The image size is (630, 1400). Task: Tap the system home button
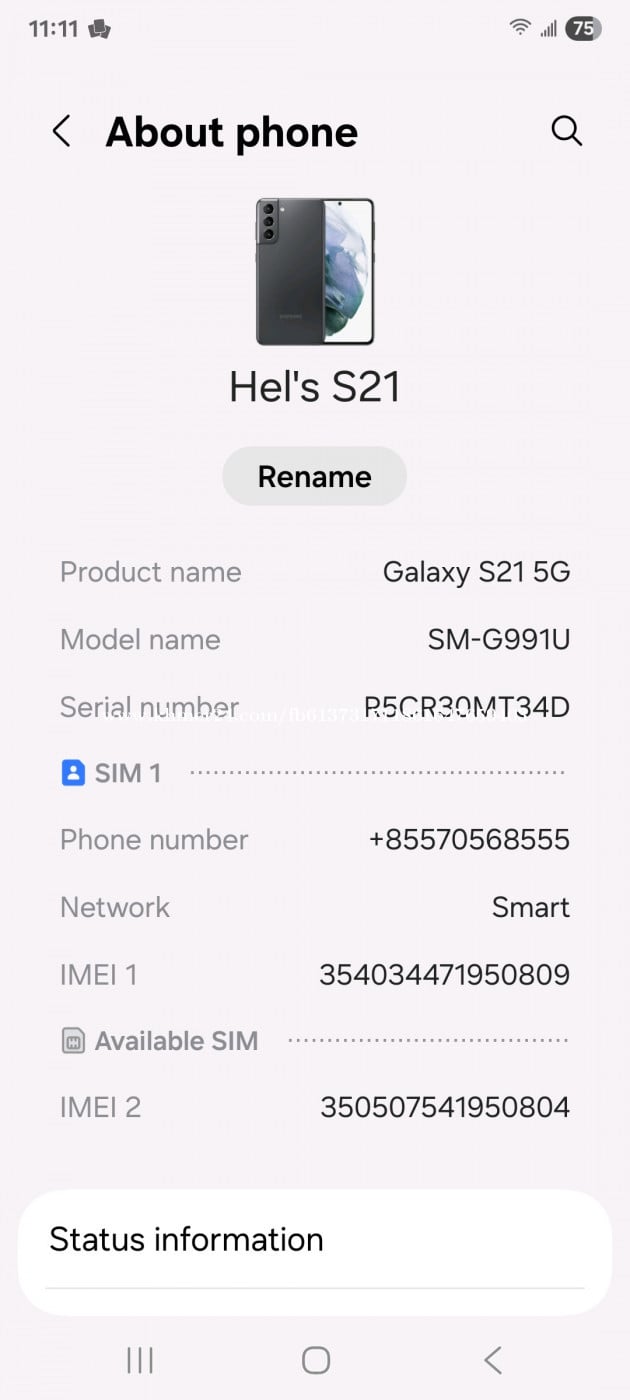(316, 1360)
